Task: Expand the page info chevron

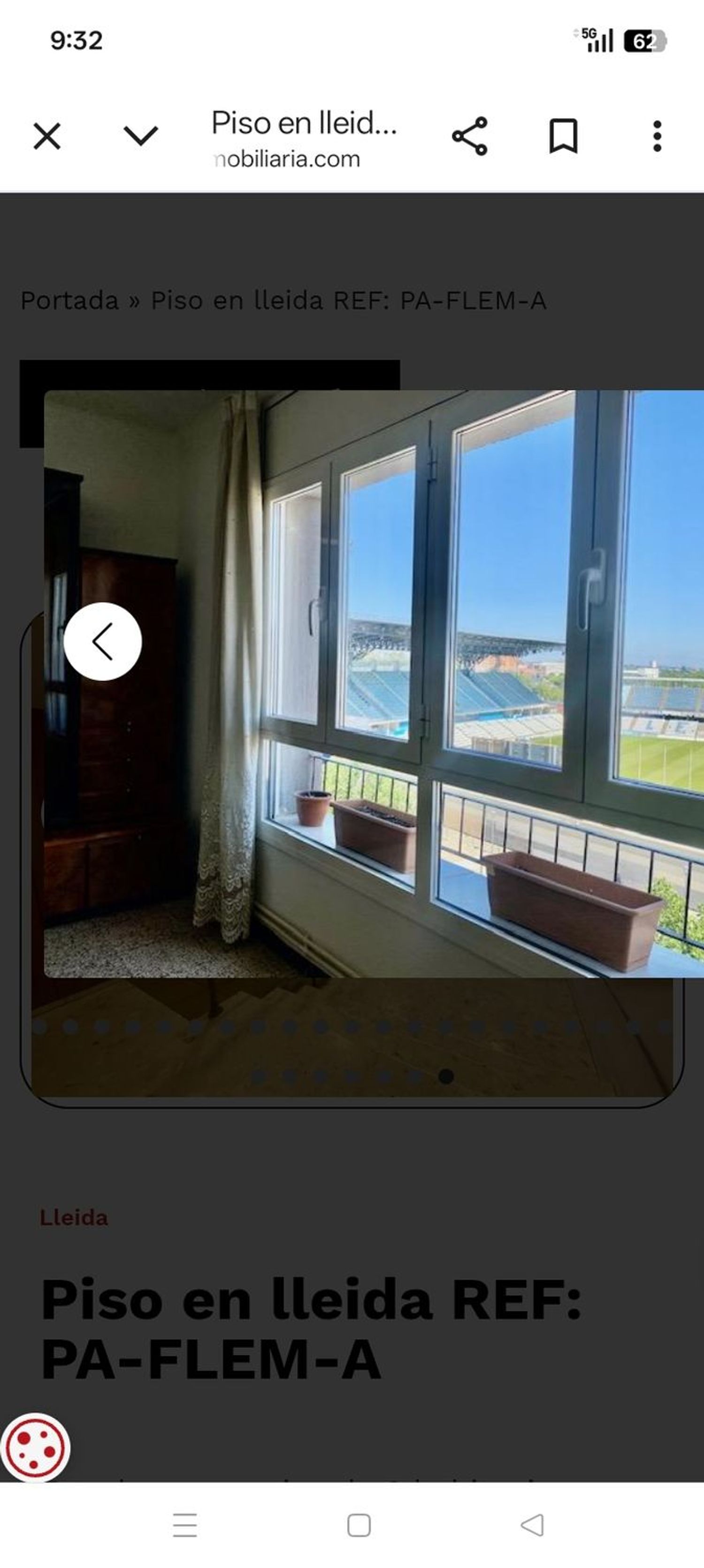Action: click(141, 136)
